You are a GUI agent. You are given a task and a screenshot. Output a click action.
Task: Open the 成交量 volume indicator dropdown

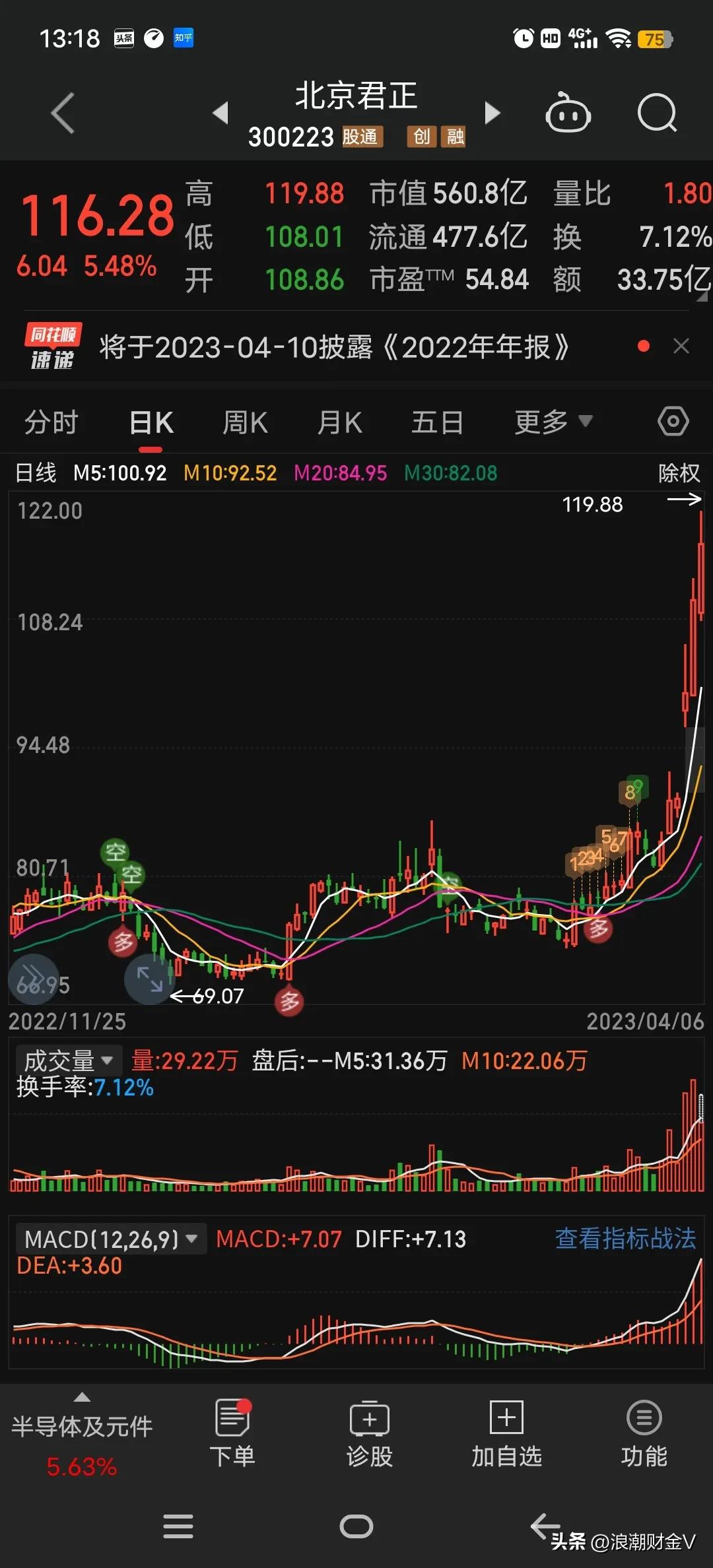click(x=68, y=1059)
